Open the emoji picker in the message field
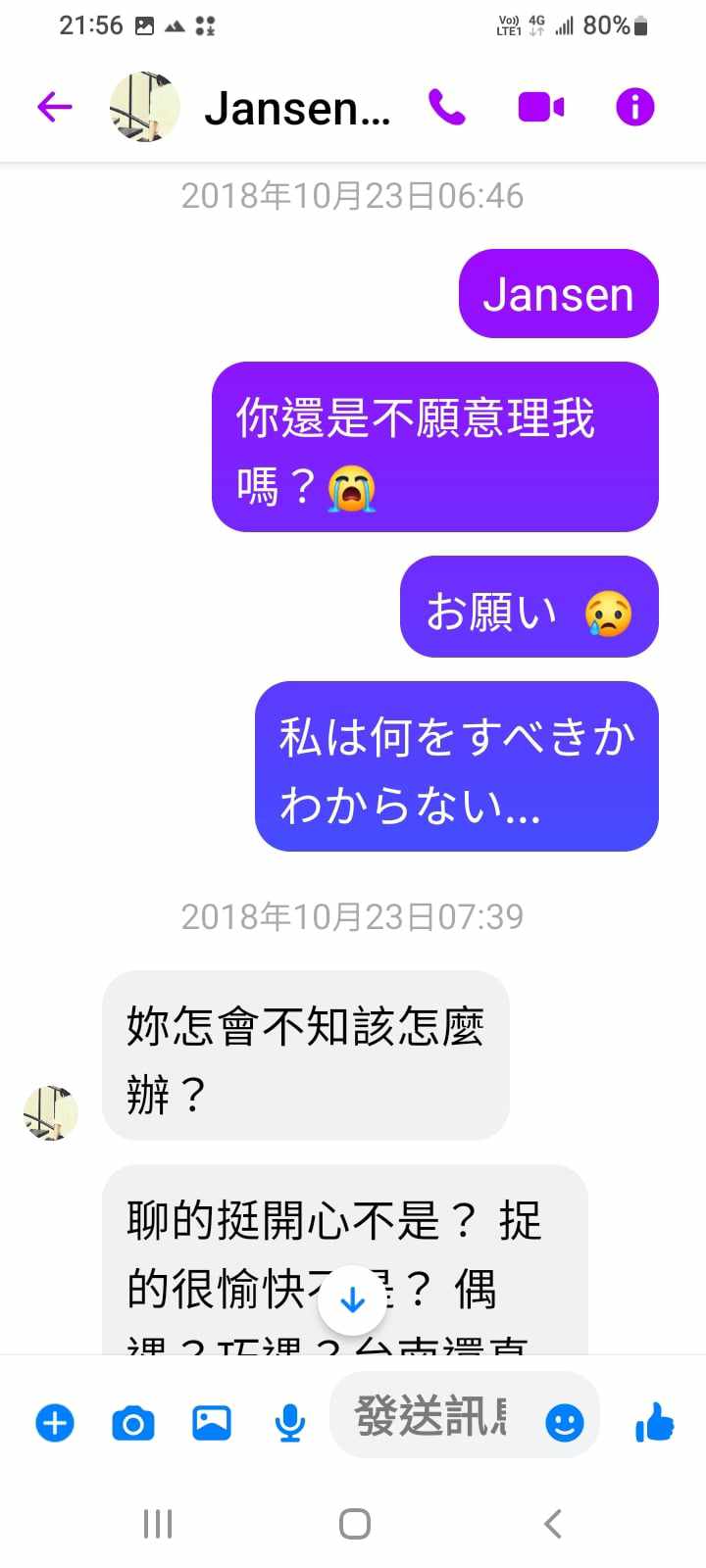The image size is (706, 1568). pyautogui.click(x=564, y=1422)
